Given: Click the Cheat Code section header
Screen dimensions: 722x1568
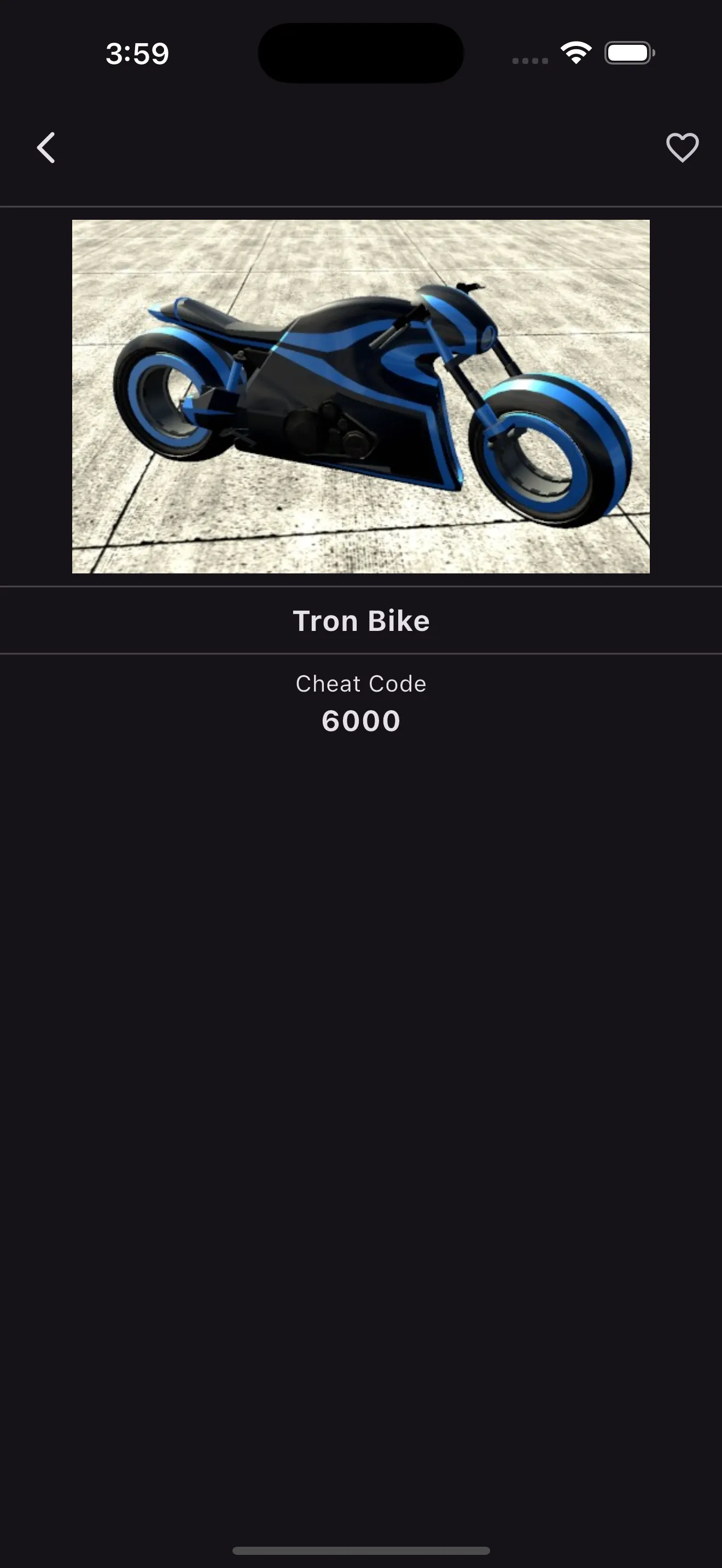Looking at the screenshot, I should (x=361, y=683).
